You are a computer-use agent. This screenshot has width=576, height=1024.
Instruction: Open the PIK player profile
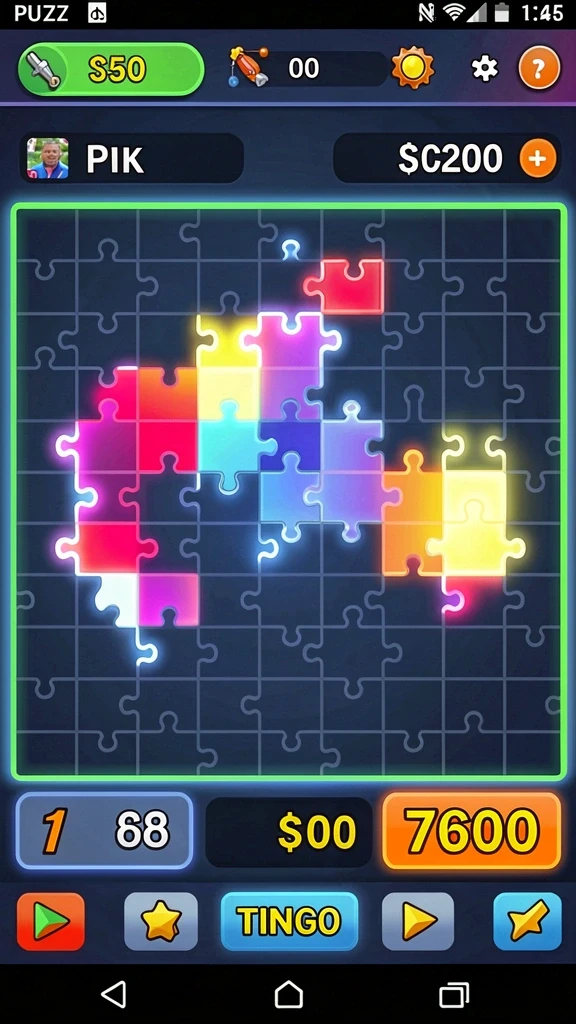click(x=132, y=159)
